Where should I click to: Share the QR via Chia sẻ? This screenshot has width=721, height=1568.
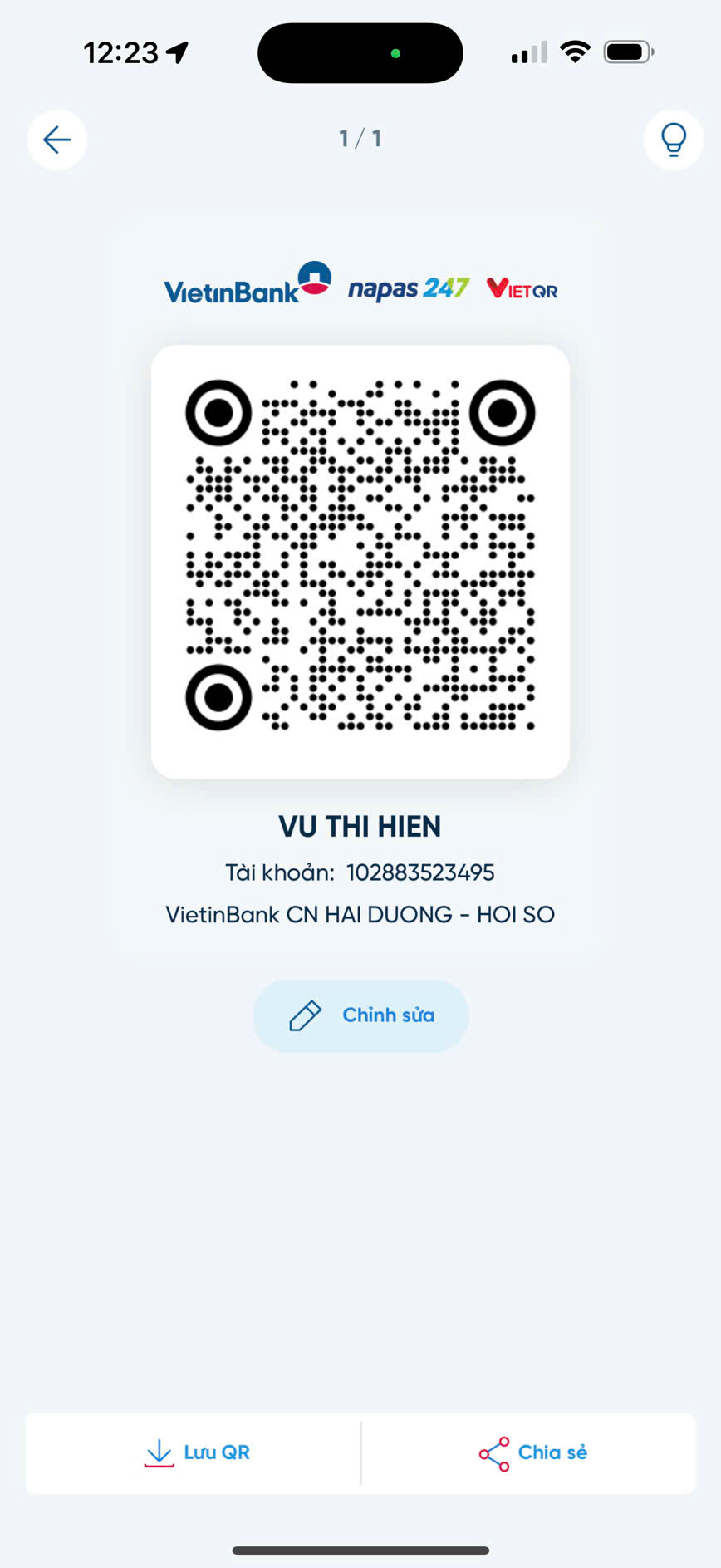click(x=532, y=1452)
